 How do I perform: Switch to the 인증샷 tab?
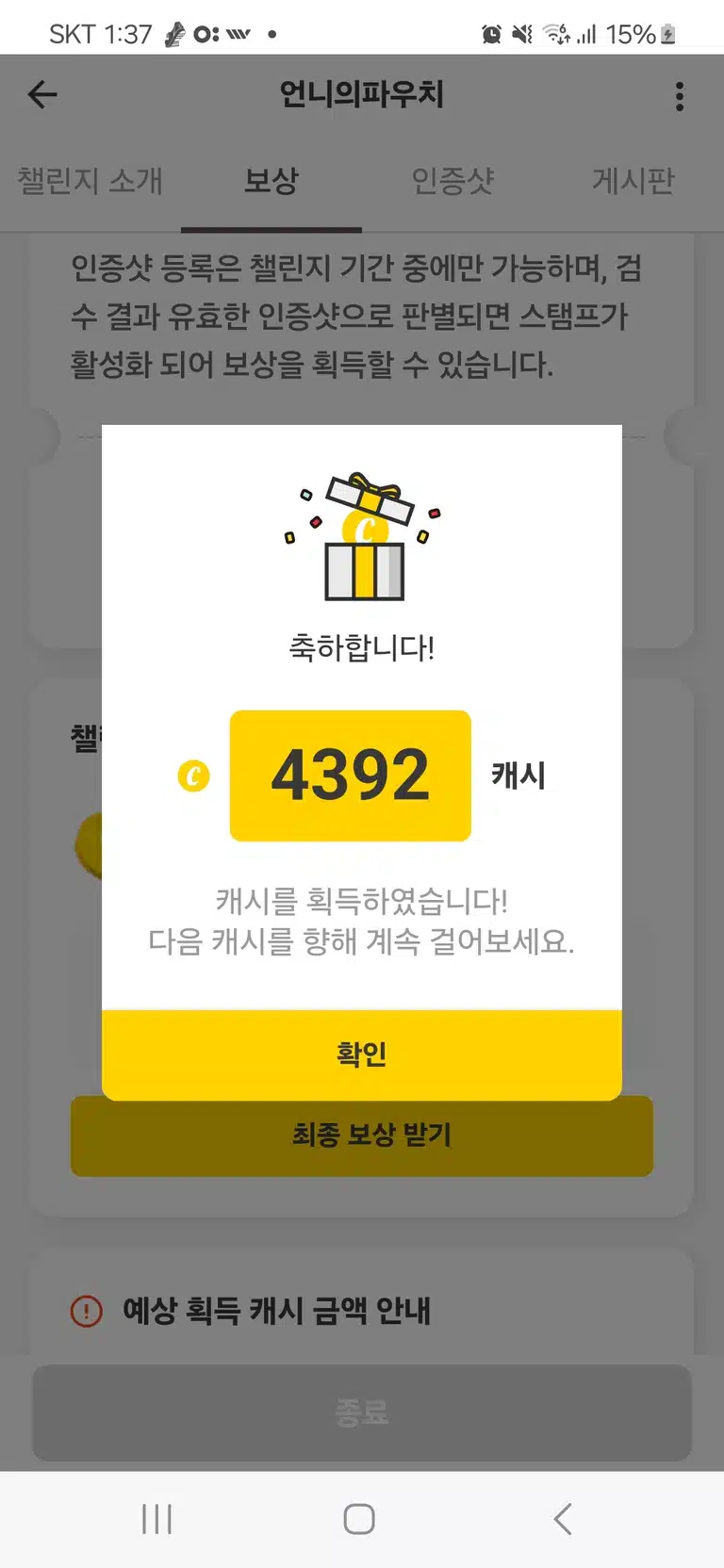(452, 180)
